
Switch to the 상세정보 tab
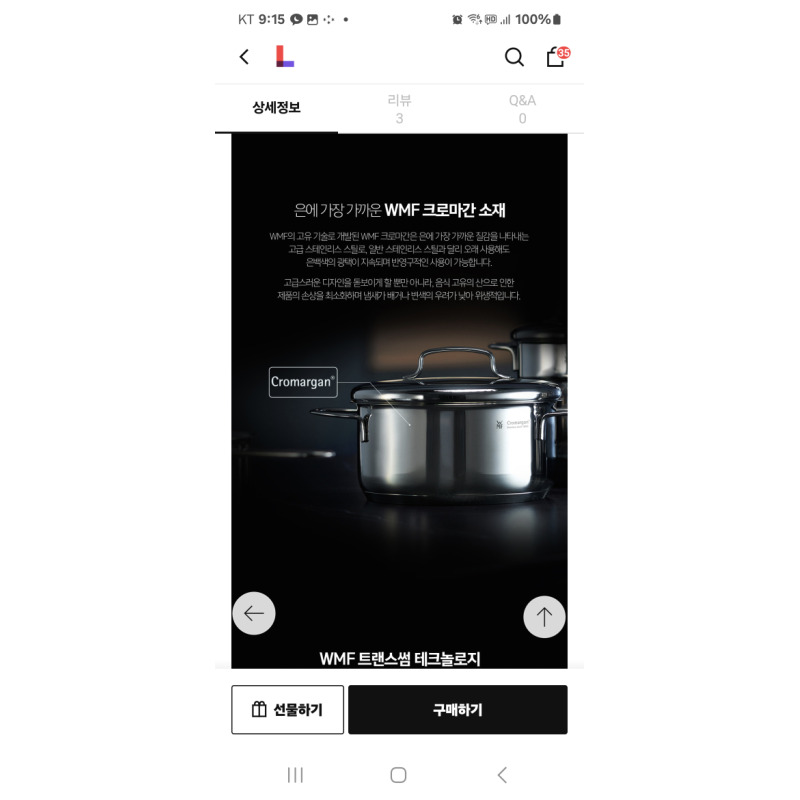[276, 108]
